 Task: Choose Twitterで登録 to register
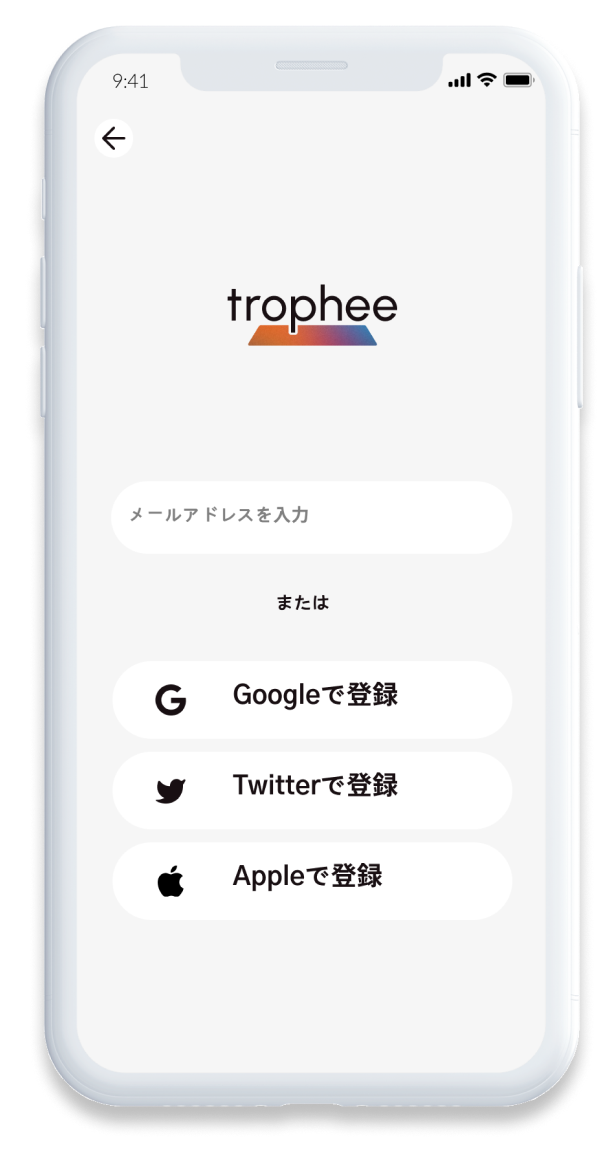click(x=311, y=790)
